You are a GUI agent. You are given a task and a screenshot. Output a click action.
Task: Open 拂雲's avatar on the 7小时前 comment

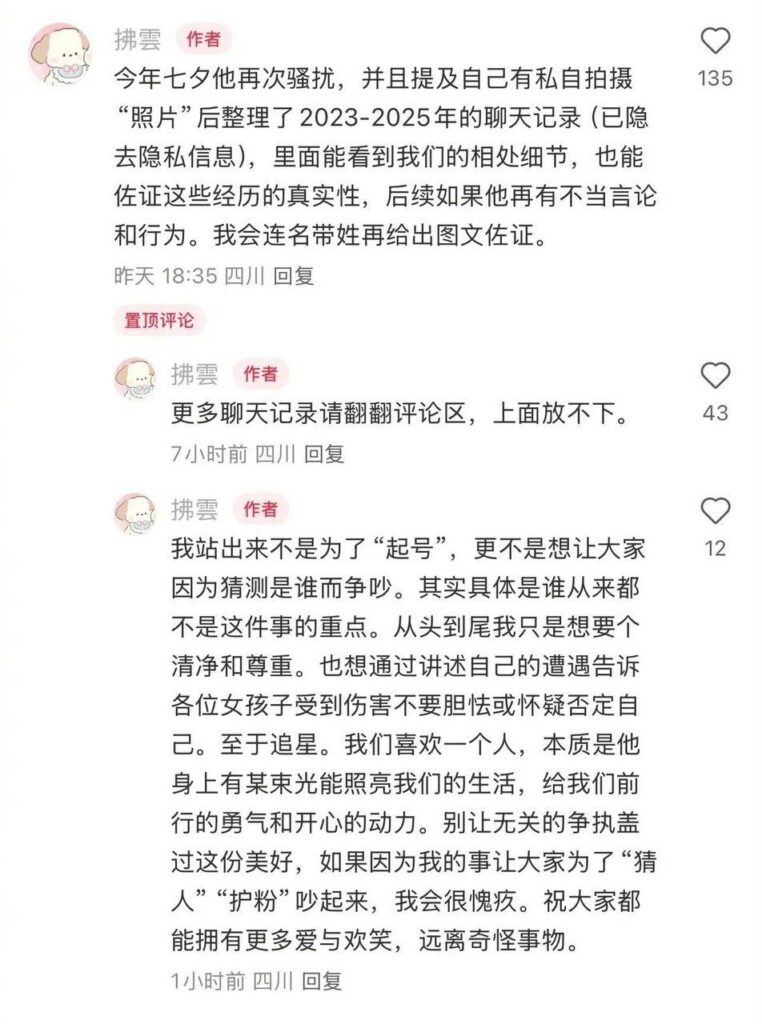click(135, 377)
